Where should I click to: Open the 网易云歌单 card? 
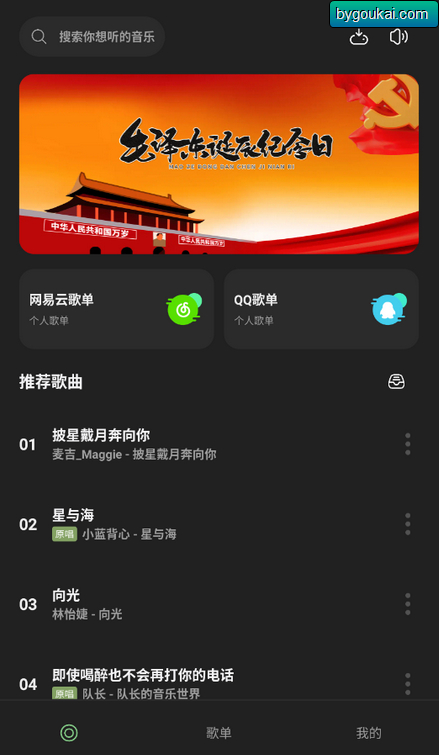[116, 309]
